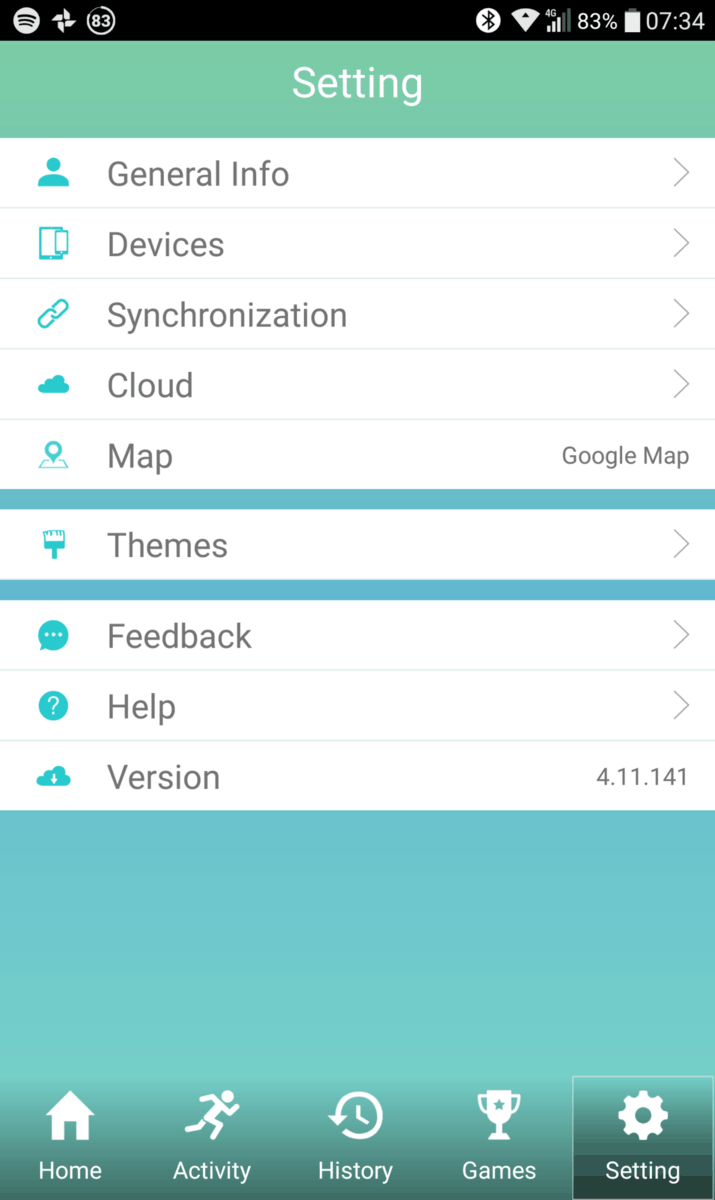Open the Feedback row
715x1200 pixels.
[x=357, y=636]
